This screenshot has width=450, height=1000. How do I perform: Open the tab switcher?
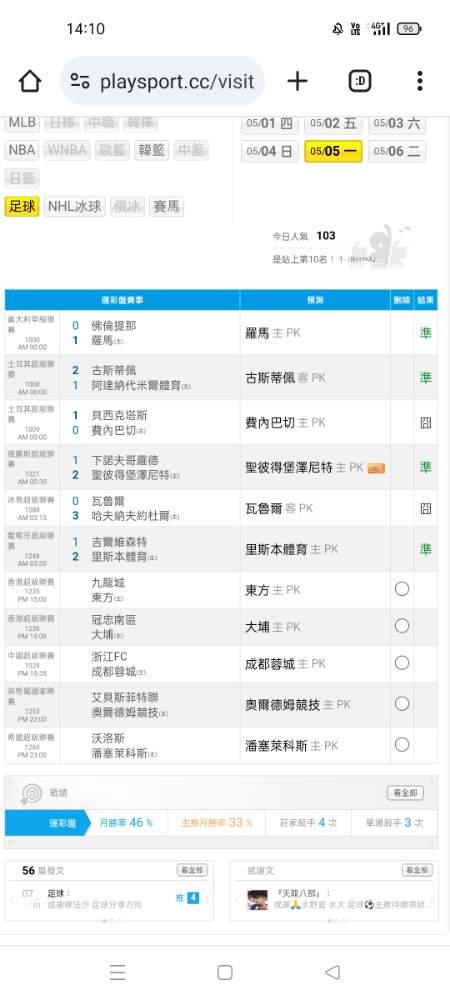tap(360, 81)
